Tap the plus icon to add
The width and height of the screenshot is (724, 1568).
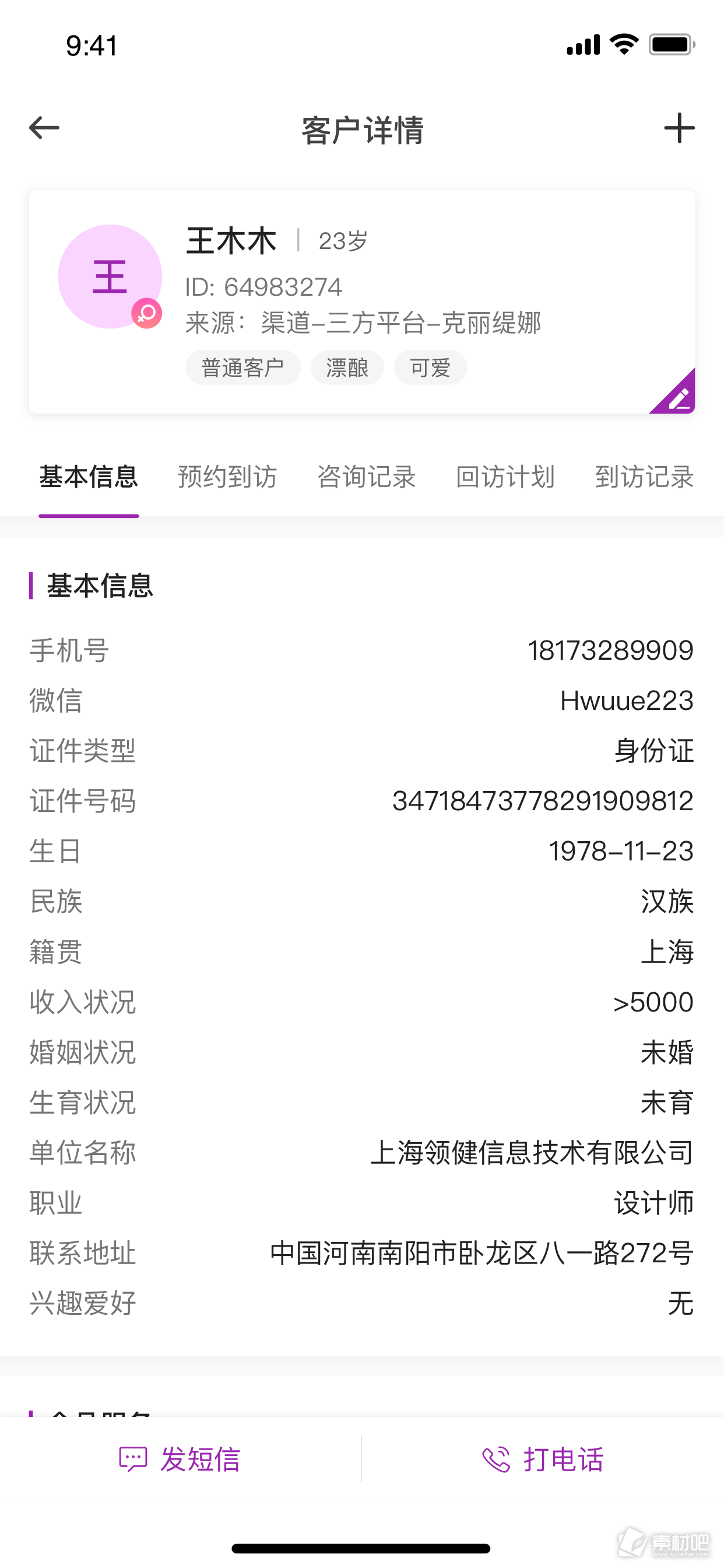point(679,128)
